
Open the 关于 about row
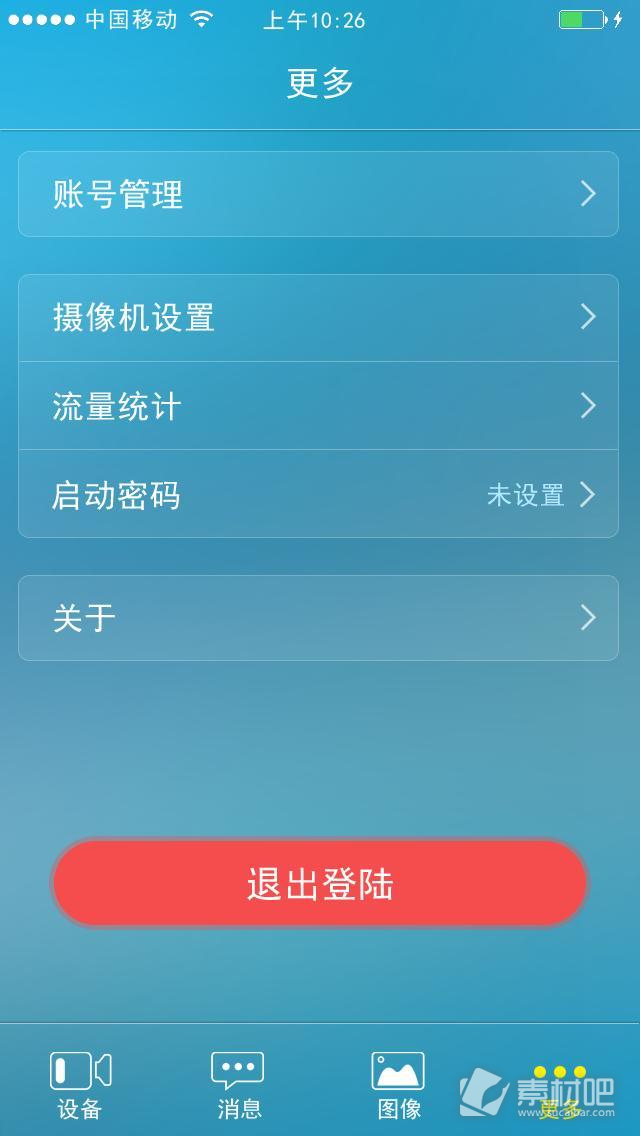coord(318,618)
